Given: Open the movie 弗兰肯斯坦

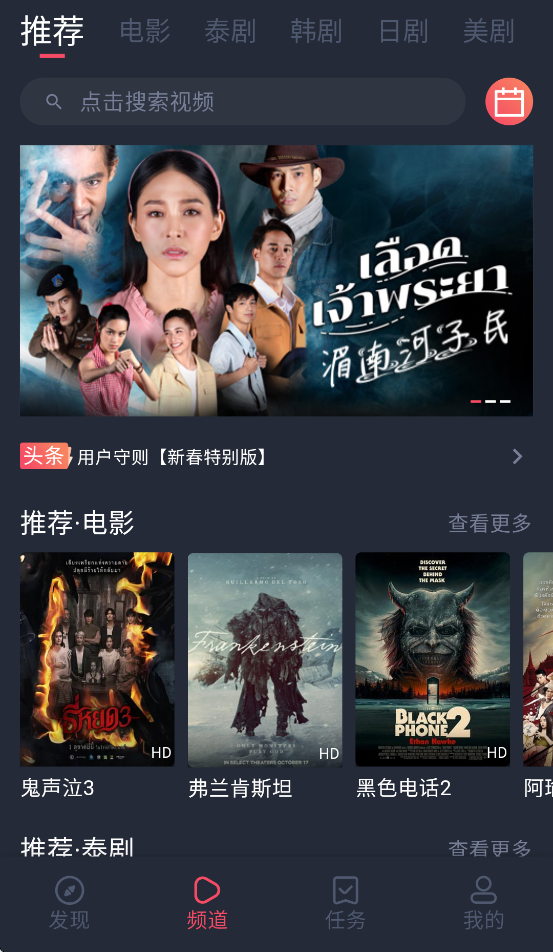Looking at the screenshot, I should tap(265, 676).
